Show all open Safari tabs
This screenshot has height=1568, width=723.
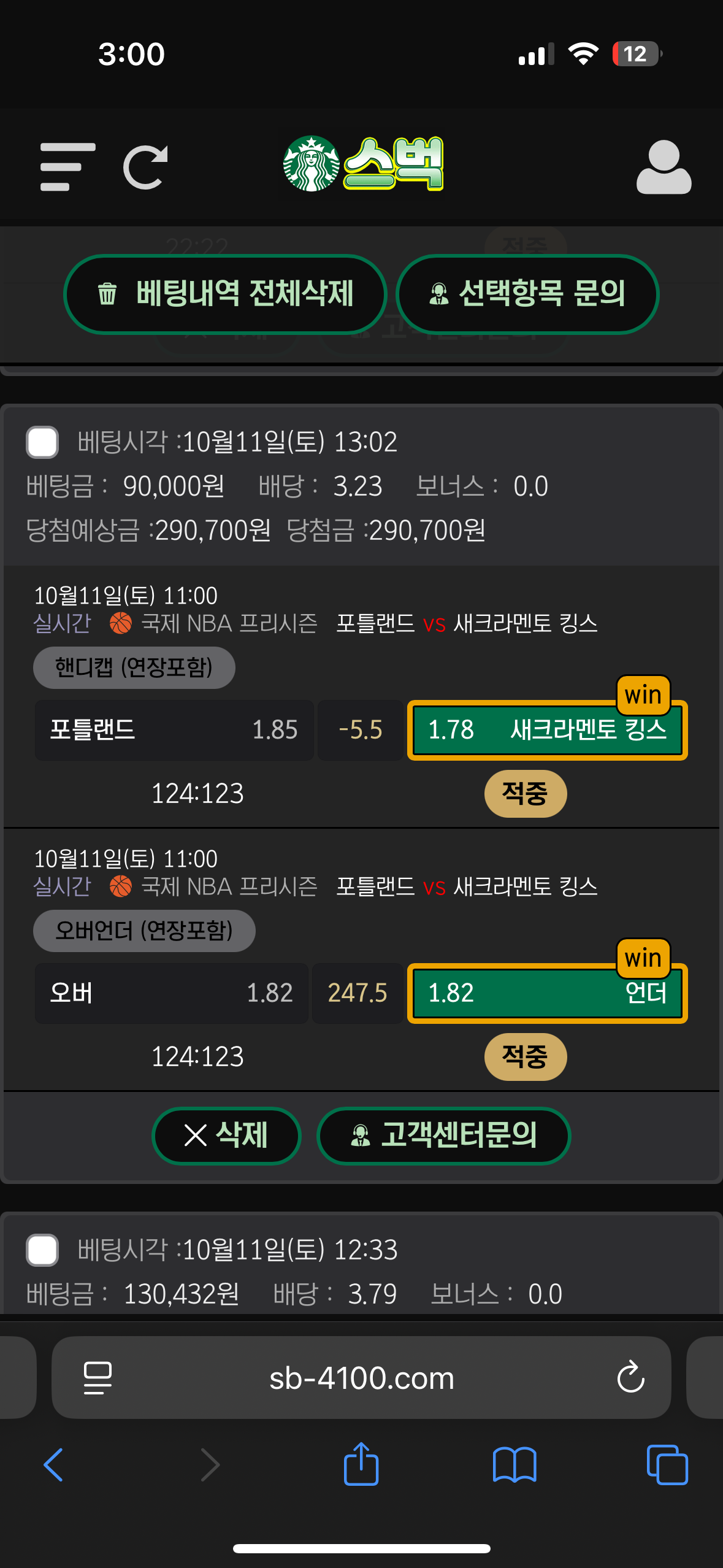tap(667, 1465)
